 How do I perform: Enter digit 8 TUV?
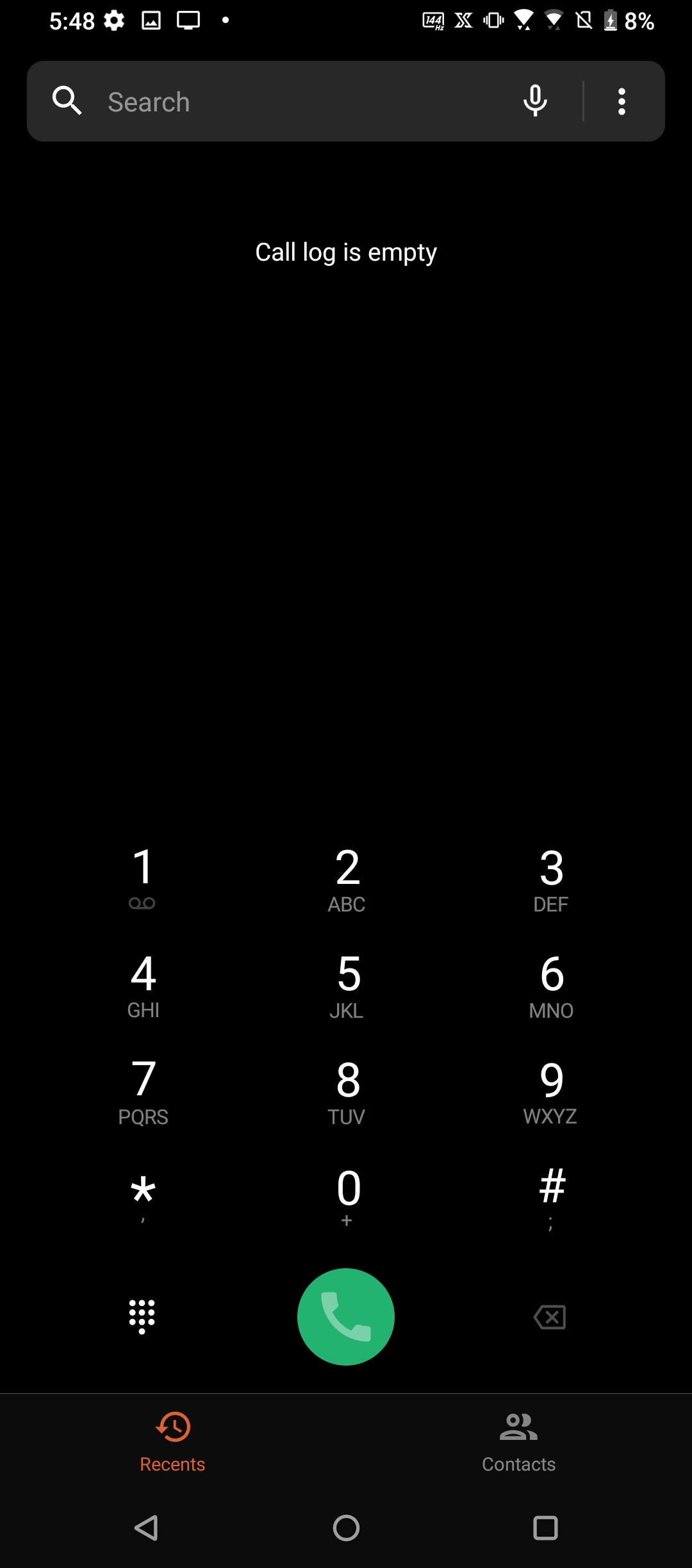point(347,1091)
